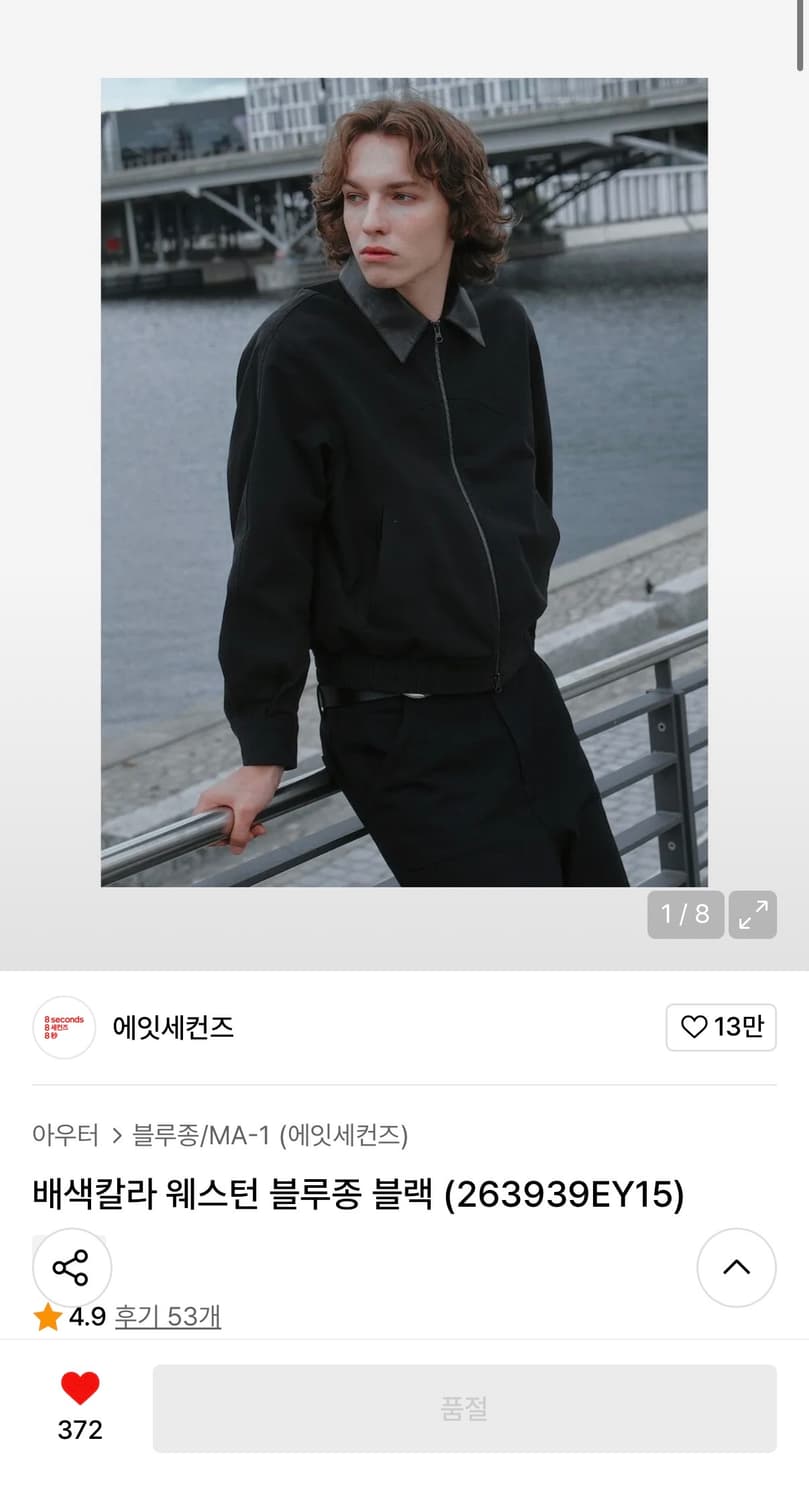809x1500 pixels.
Task: Expand the scroll-up chevron control
Action: (736, 1267)
